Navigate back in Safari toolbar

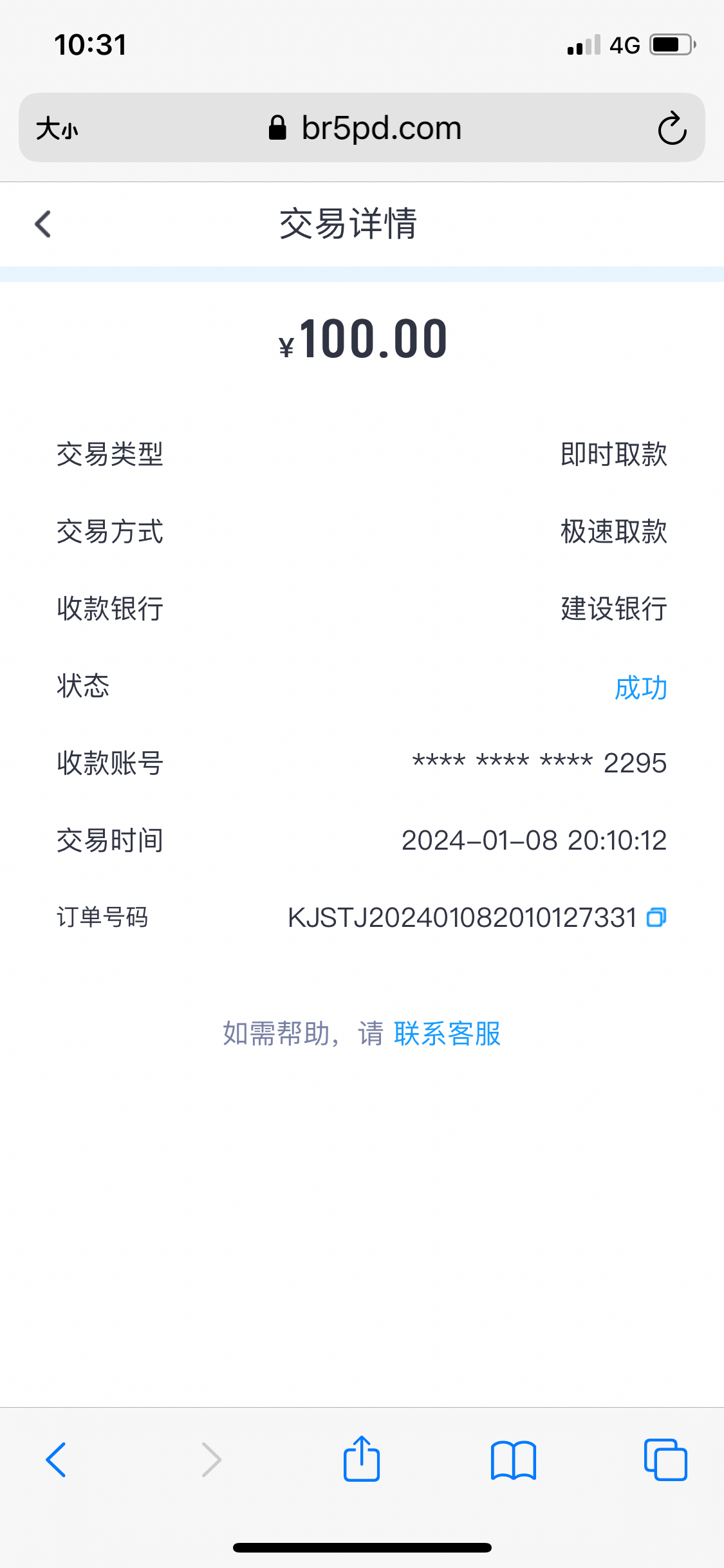coord(57,1460)
